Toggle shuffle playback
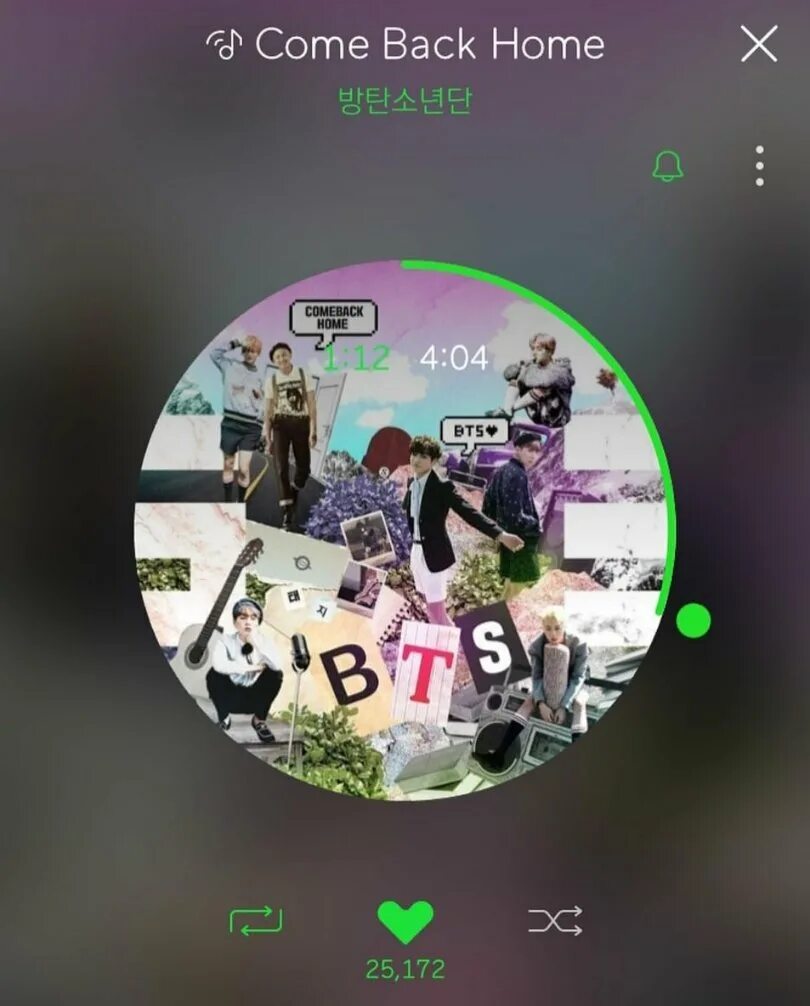 [x=555, y=921]
